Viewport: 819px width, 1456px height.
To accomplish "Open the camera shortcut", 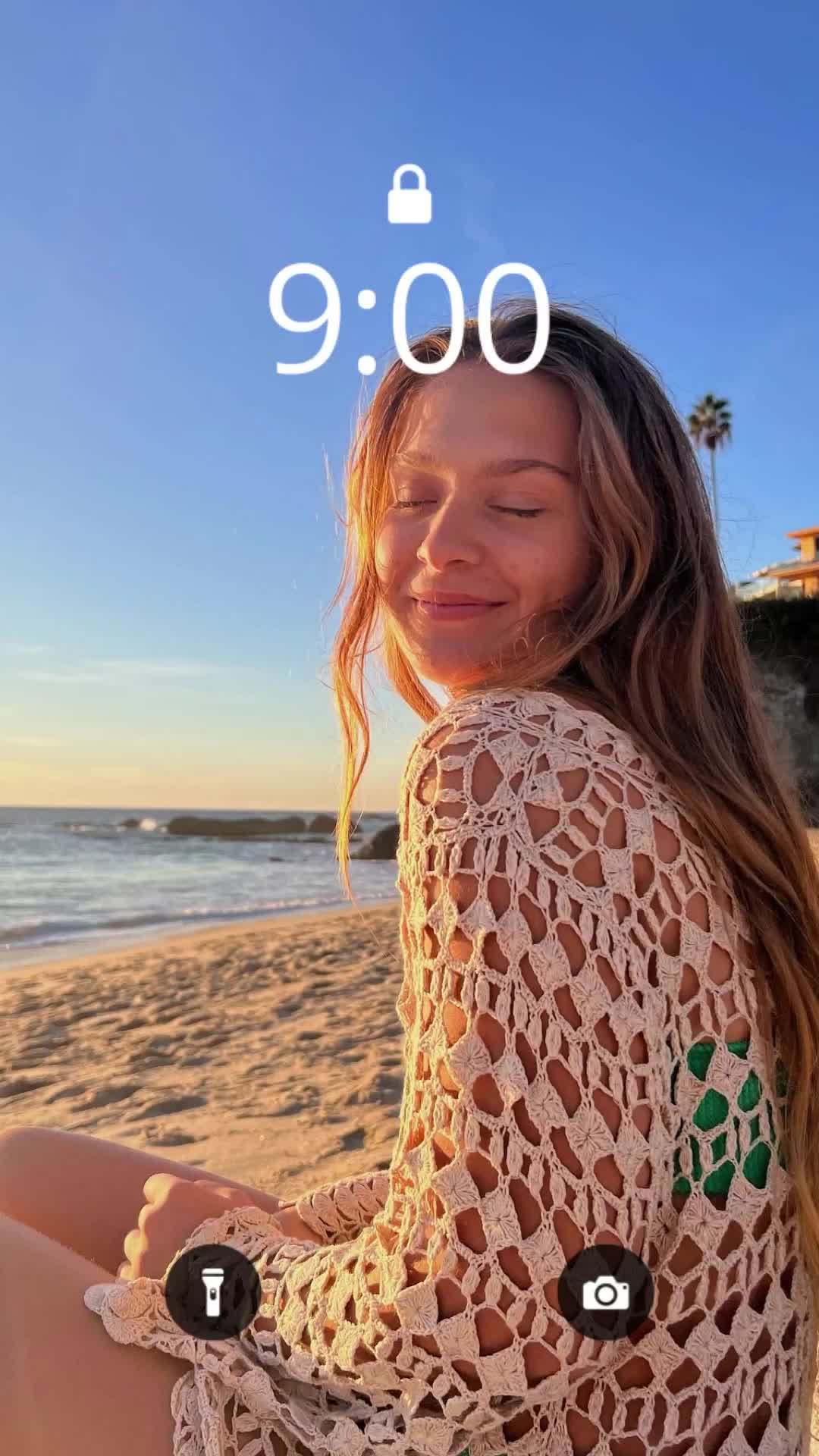I will pyautogui.click(x=605, y=1291).
